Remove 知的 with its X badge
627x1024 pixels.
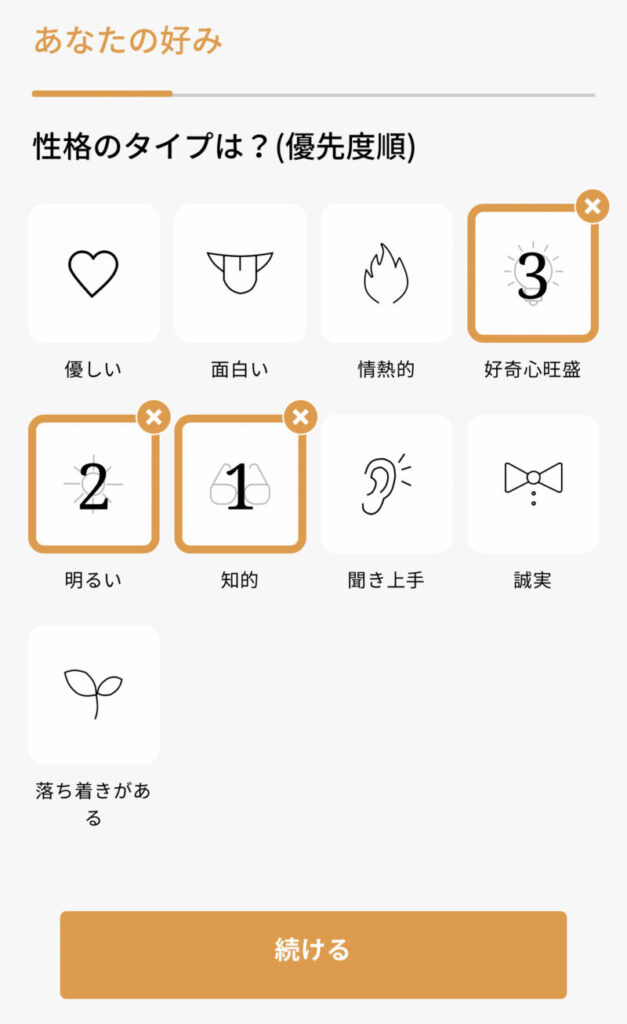point(300,417)
